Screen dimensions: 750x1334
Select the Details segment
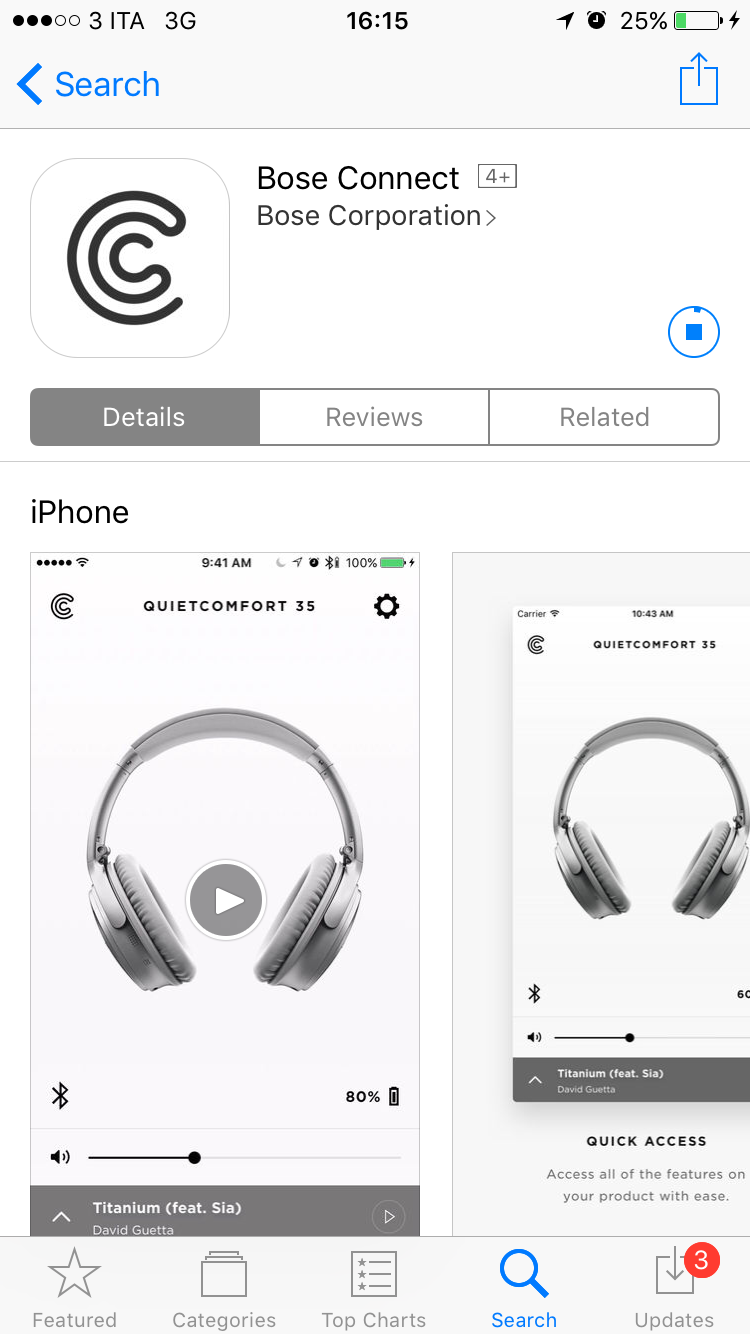tap(145, 417)
